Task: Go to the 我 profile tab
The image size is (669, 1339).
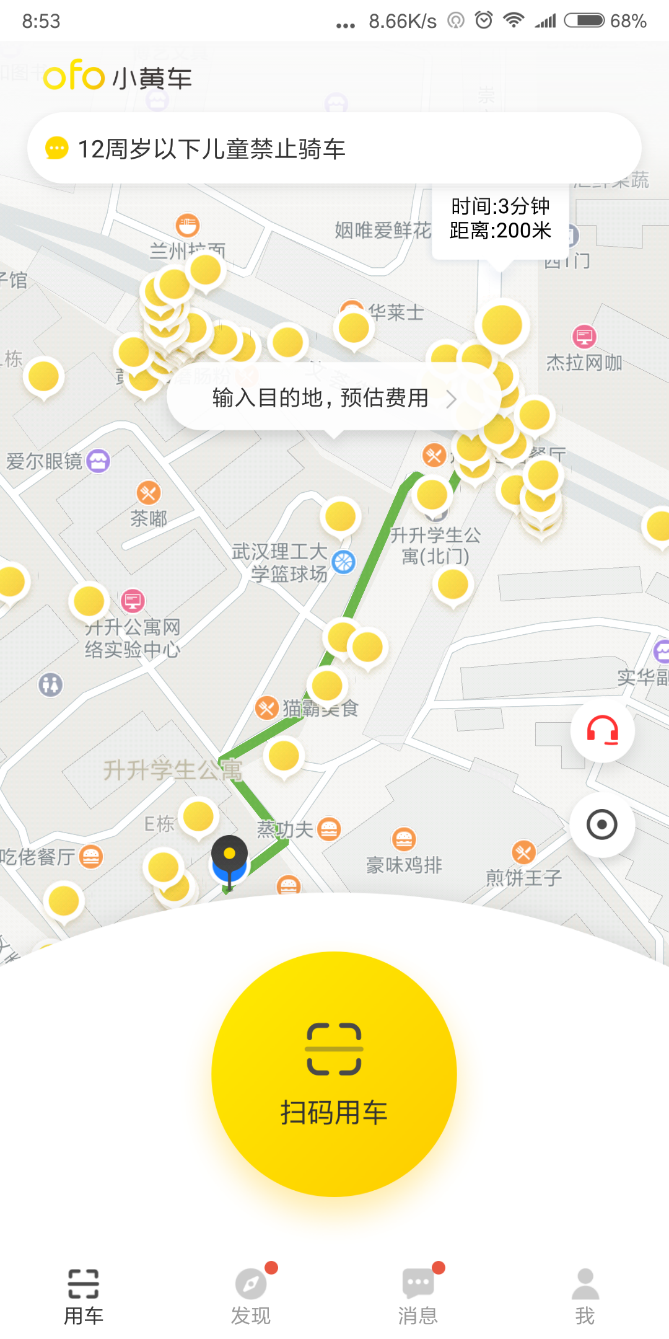Action: (x=585, y=1296)
